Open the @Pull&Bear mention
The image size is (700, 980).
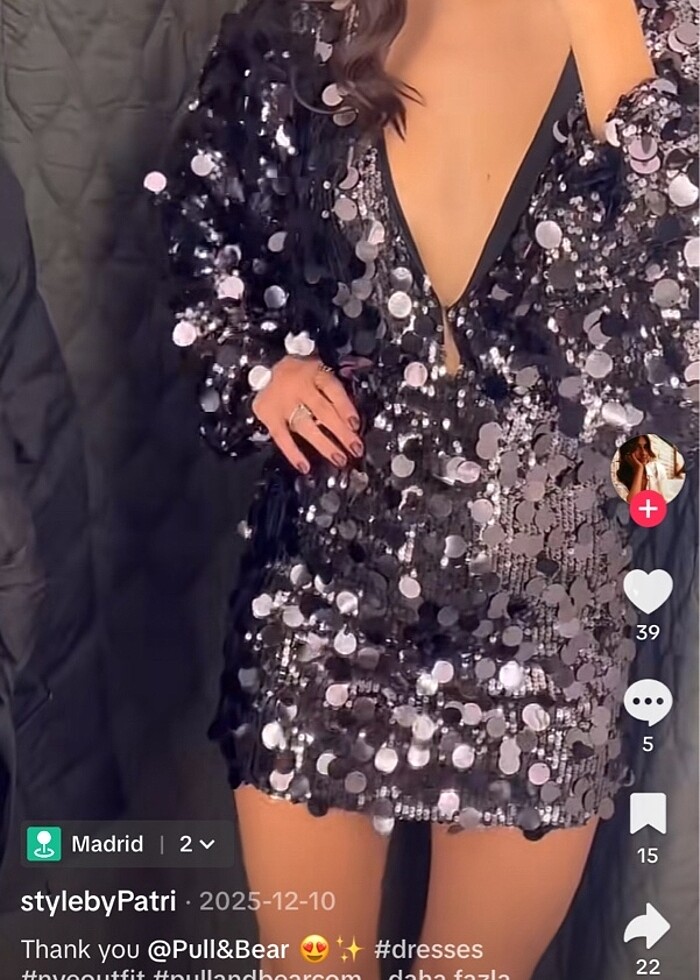click(x=217, y=949)
